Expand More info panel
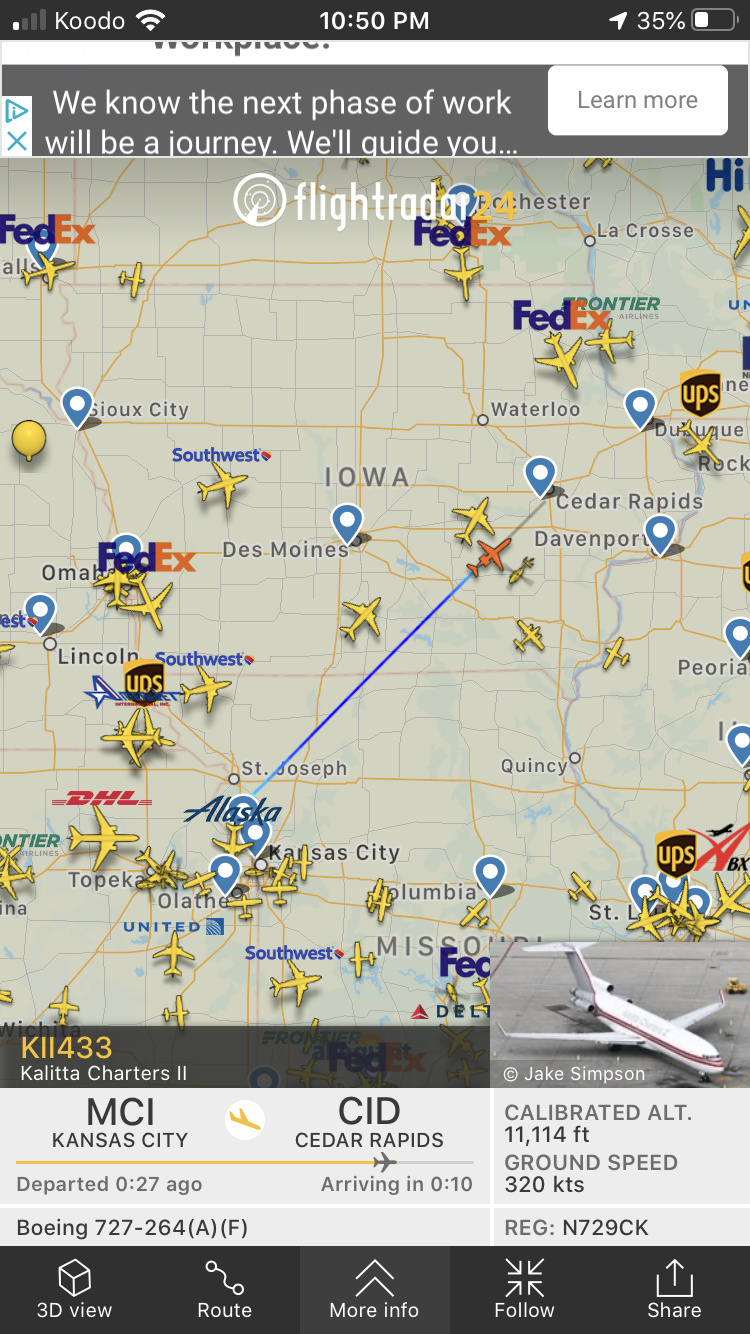Screen dimensions: 750x1334 click(374, 1290)
